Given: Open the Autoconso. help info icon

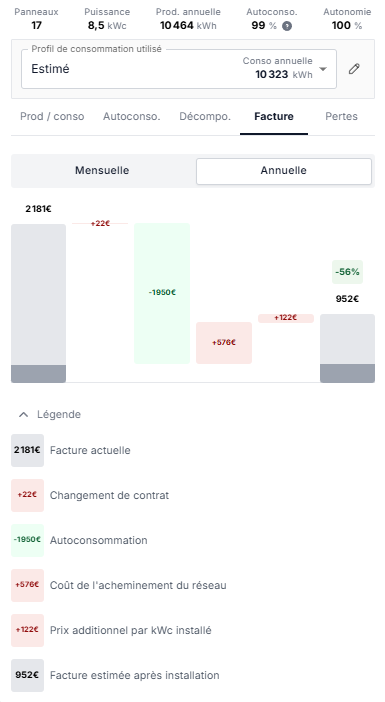Looking at the screenshot, I should (287, 26).
